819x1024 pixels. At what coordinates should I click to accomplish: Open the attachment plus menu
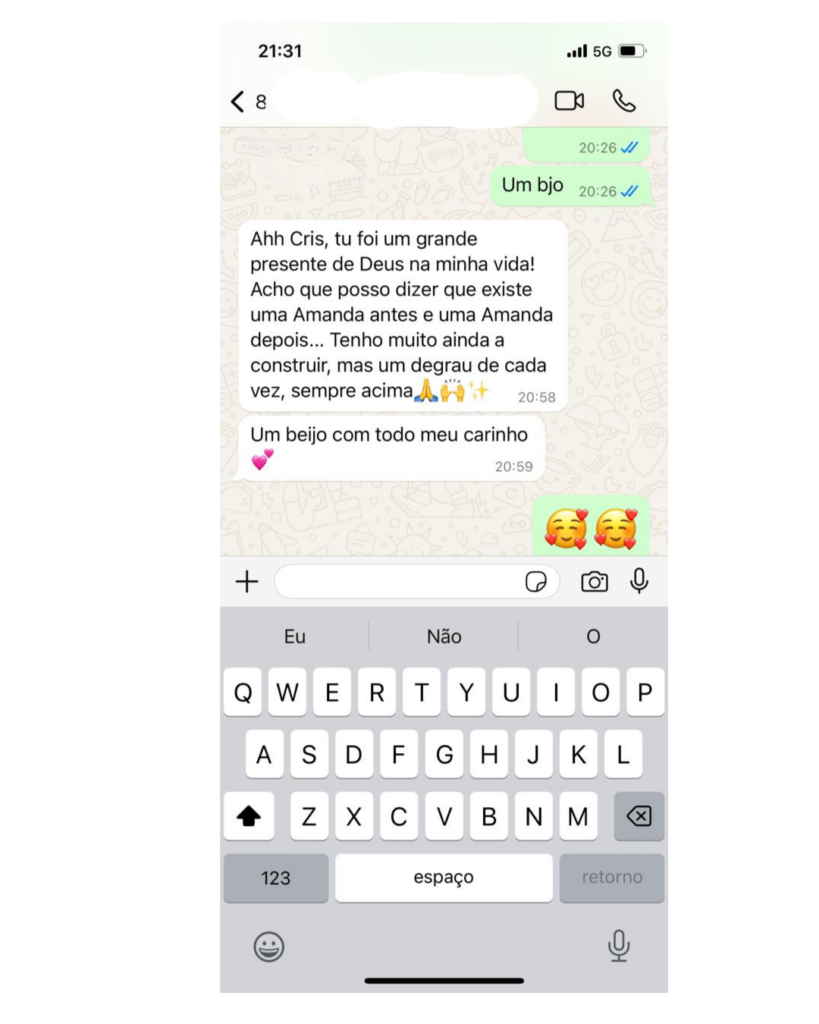point(247,582)
